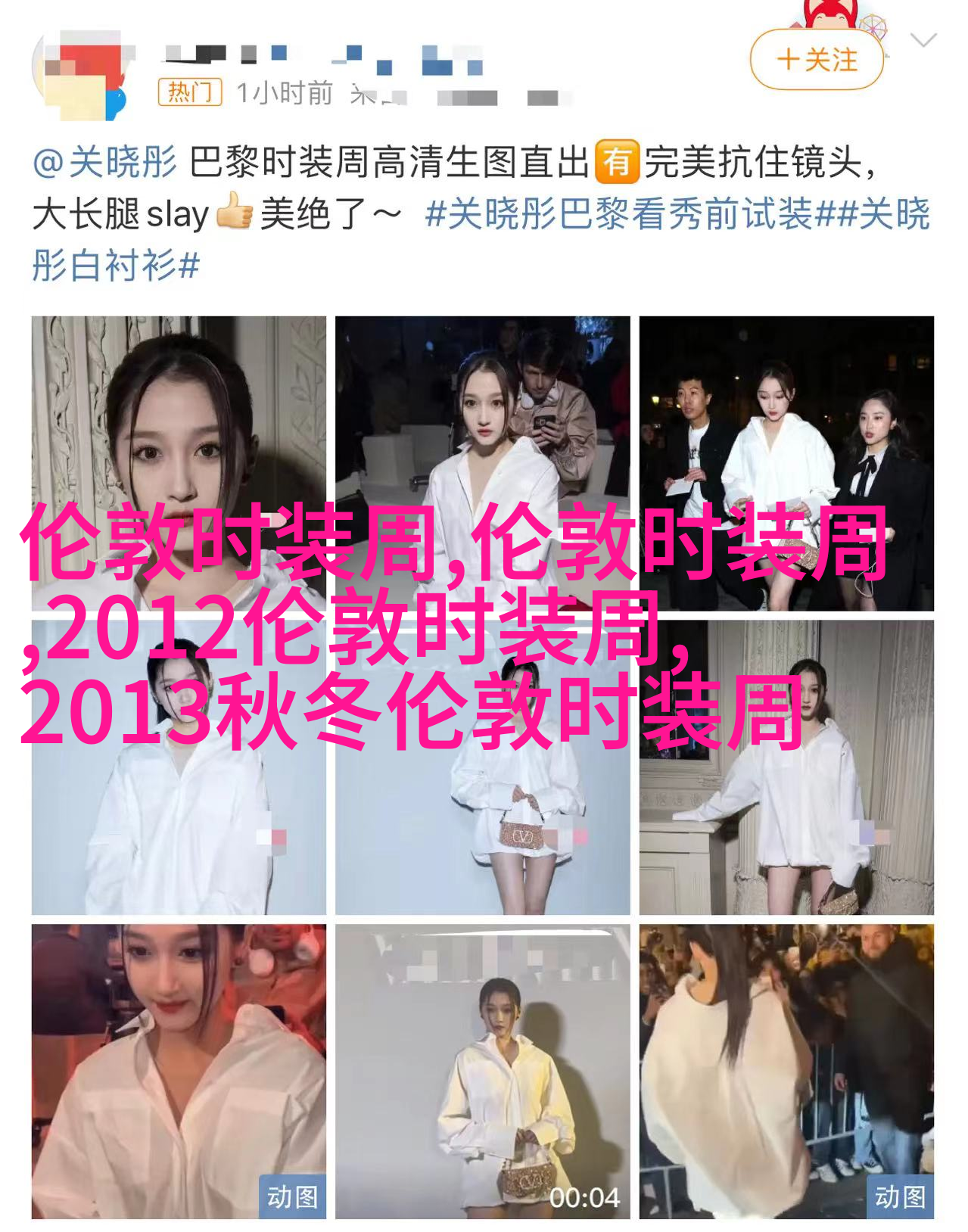Open the @关晓彤 mention link

pos(104,163)
